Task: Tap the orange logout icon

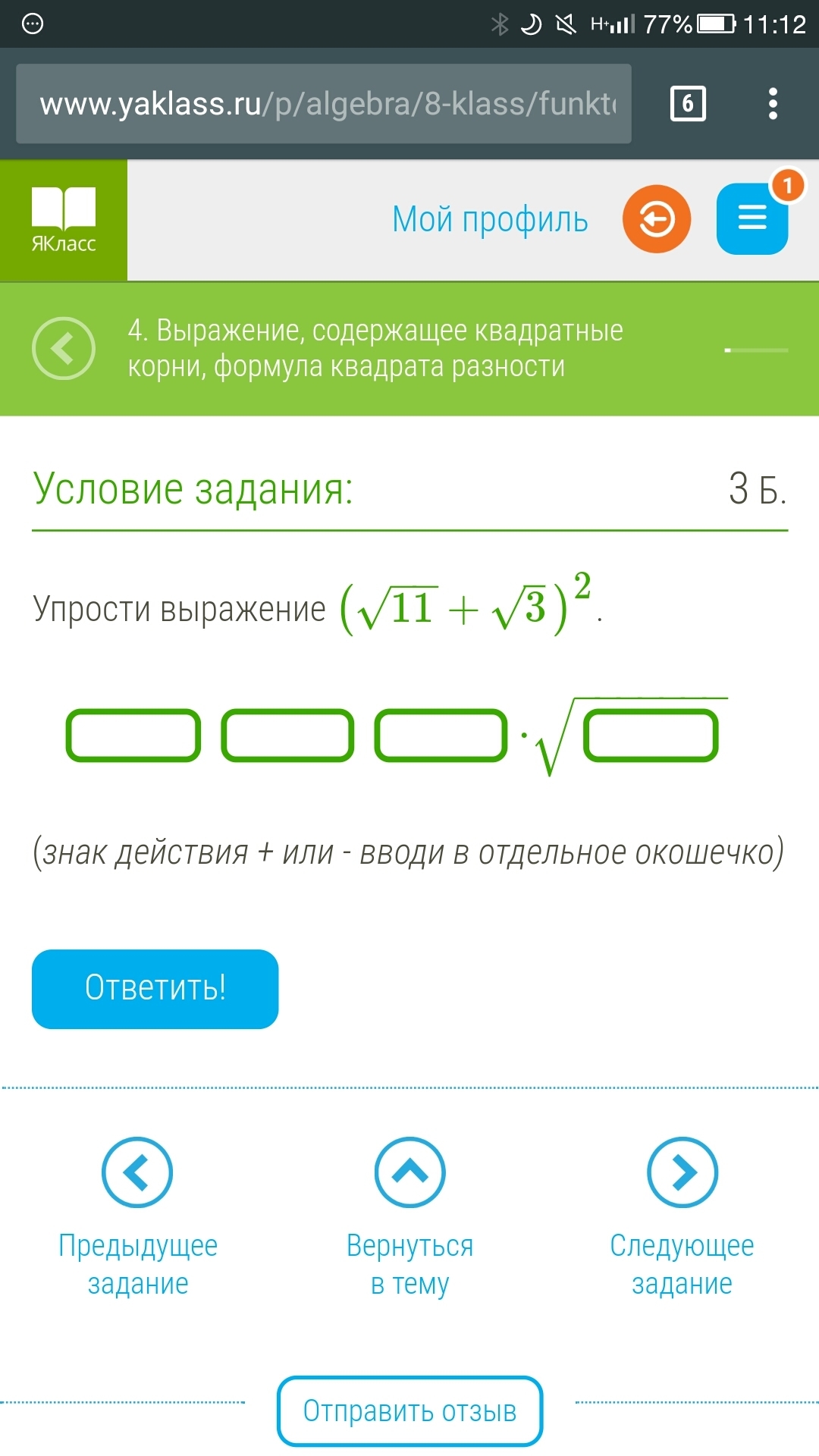Action: point(657,220)
